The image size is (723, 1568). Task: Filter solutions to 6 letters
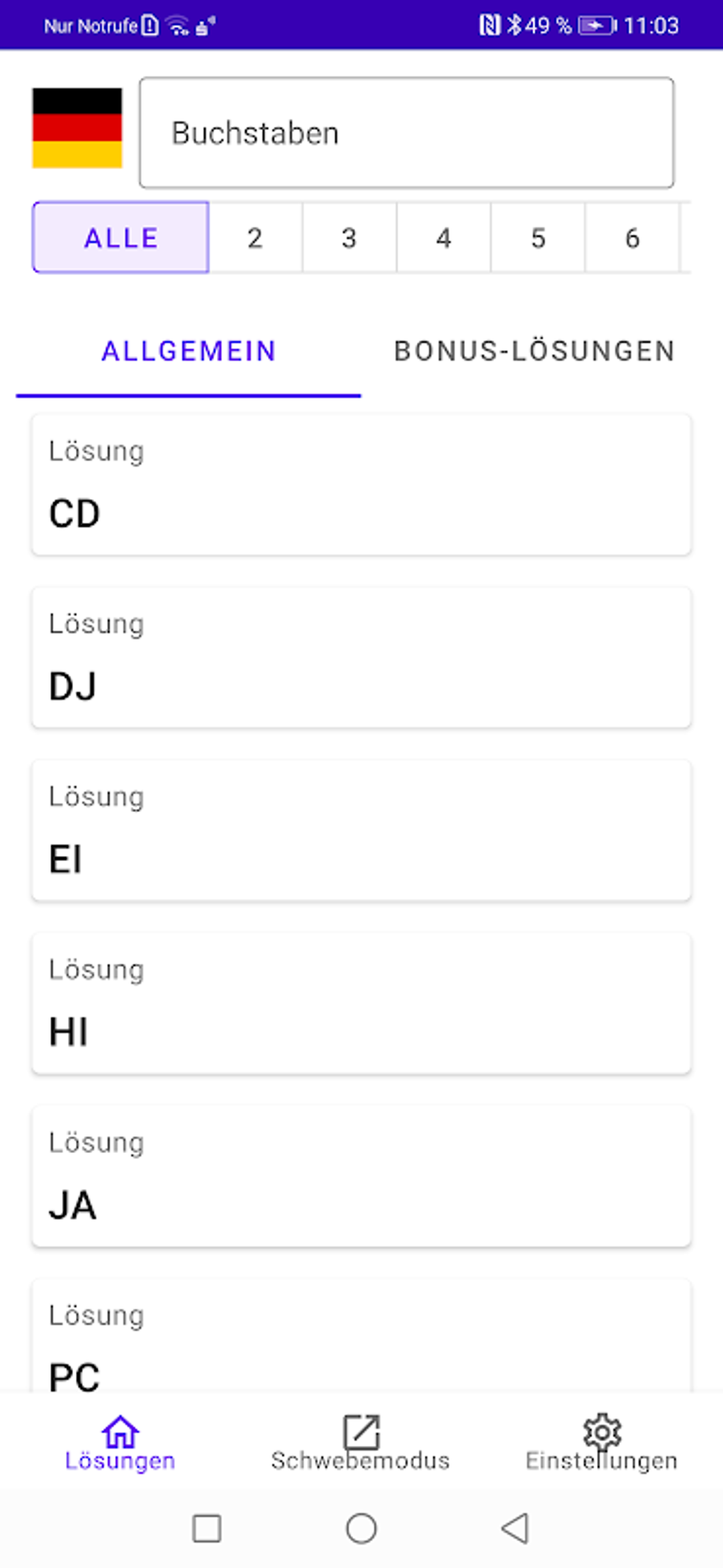632,238
